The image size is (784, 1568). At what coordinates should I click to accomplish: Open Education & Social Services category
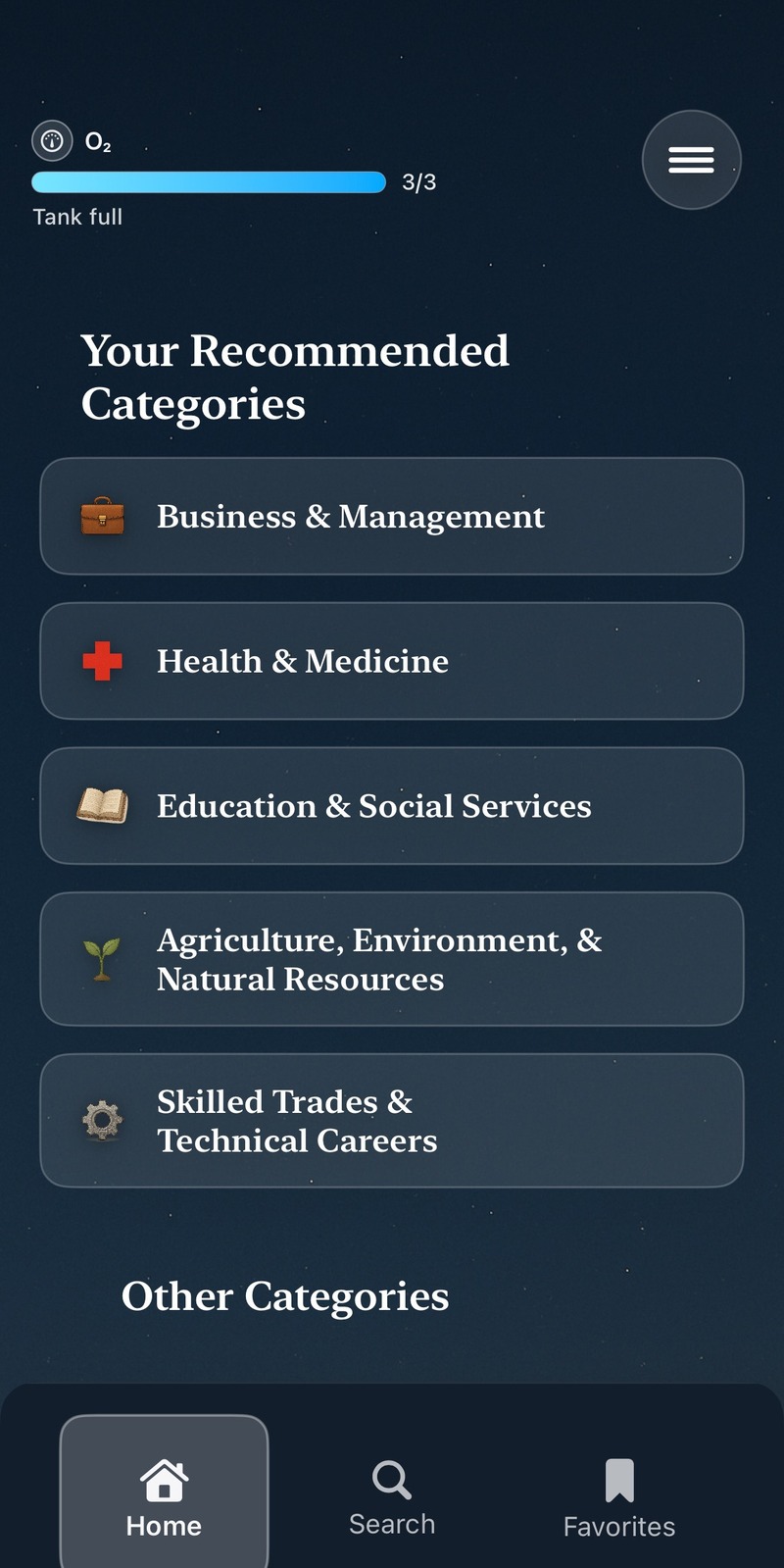pyautogui.click(x=391, y=806)
